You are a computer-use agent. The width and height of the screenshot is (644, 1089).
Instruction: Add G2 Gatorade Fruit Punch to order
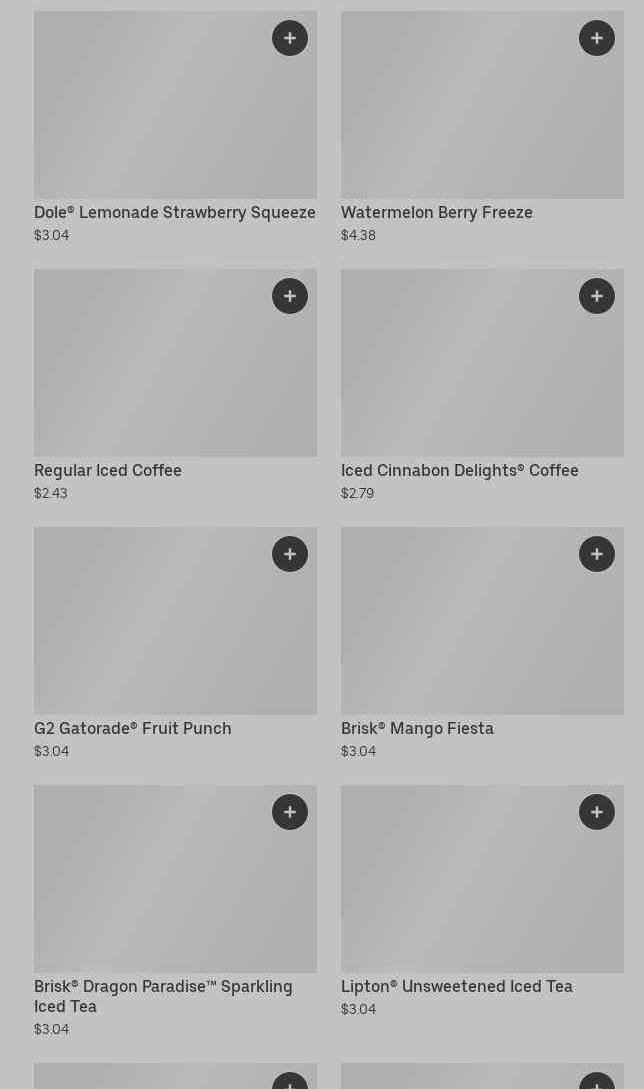click(x=290, y=554)
